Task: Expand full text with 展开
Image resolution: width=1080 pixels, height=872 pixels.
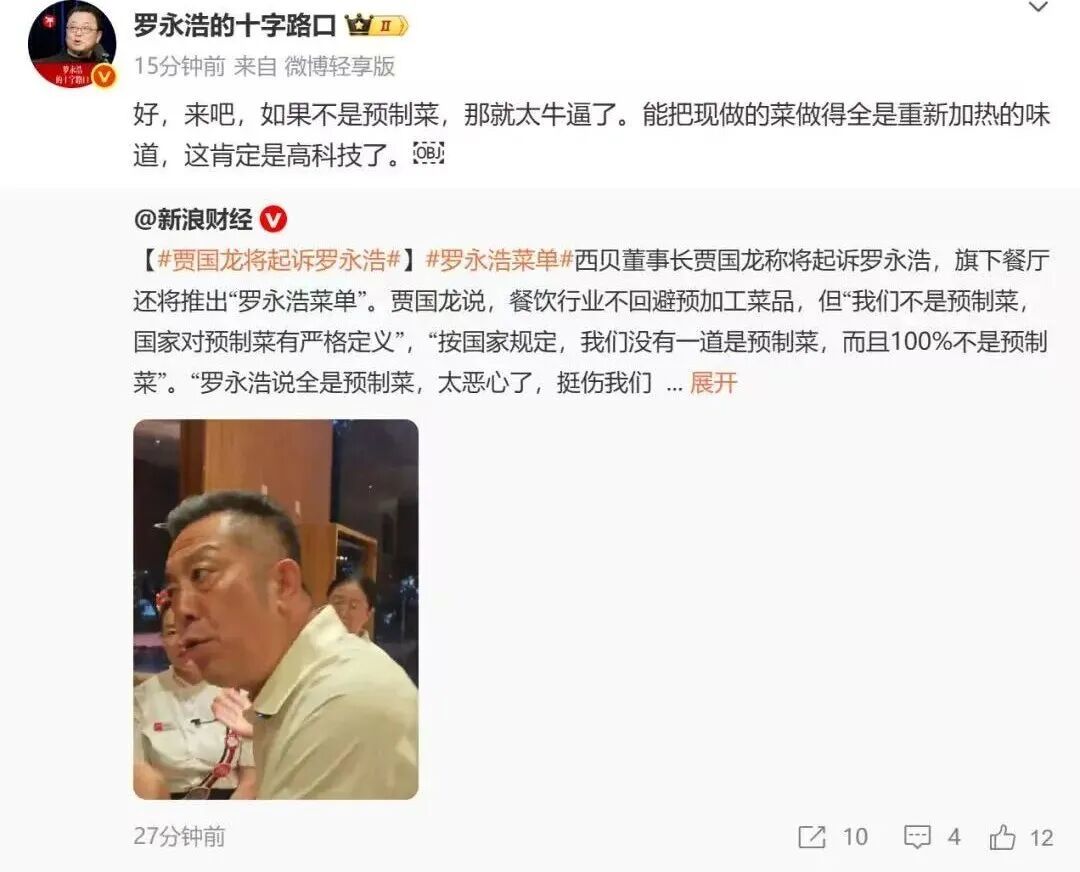Action: (713, 382)
